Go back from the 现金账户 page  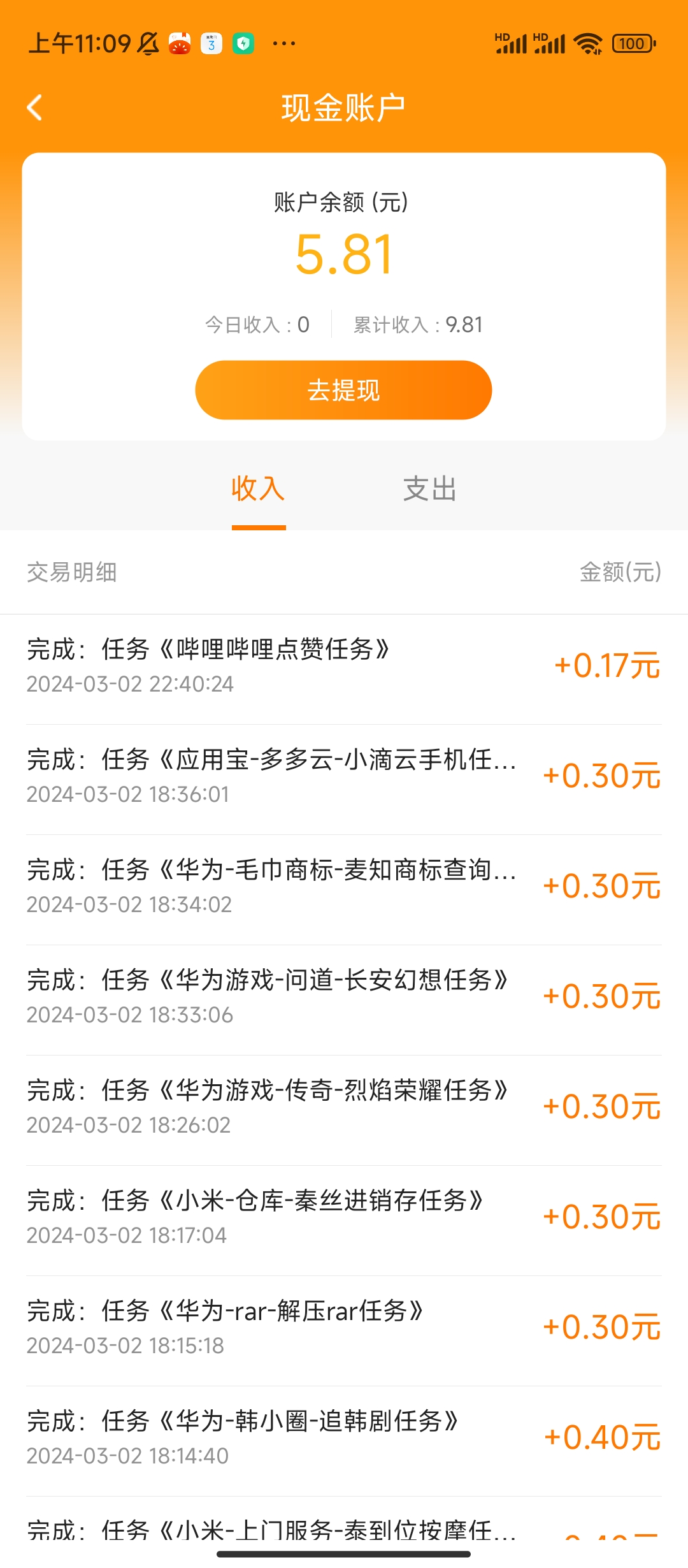click(x=35, y=107)
